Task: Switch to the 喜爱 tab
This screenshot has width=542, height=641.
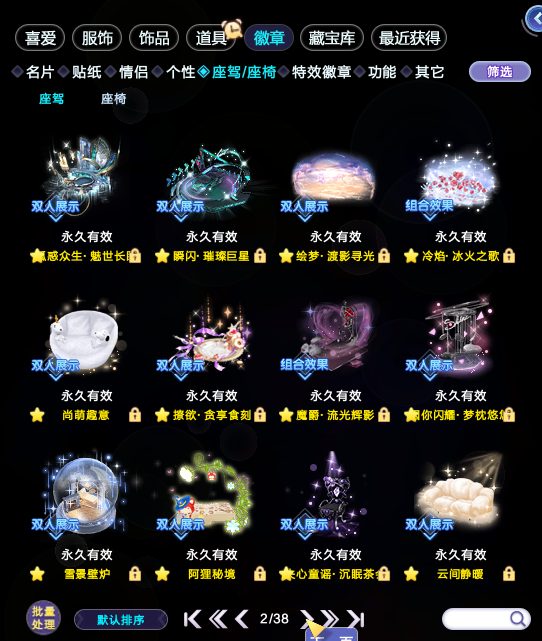Action: [x=40, y=38]
